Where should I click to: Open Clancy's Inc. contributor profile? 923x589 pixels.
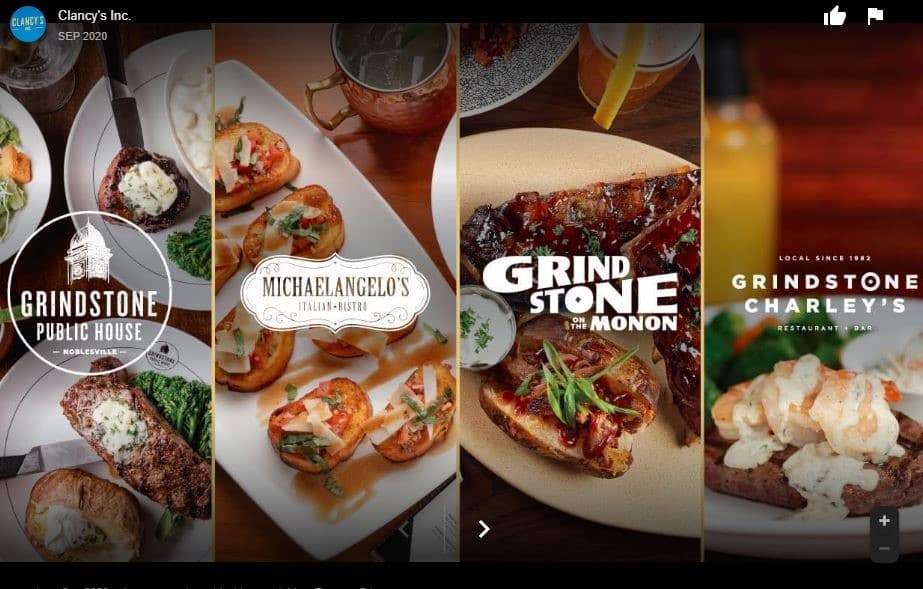[94, 15]
